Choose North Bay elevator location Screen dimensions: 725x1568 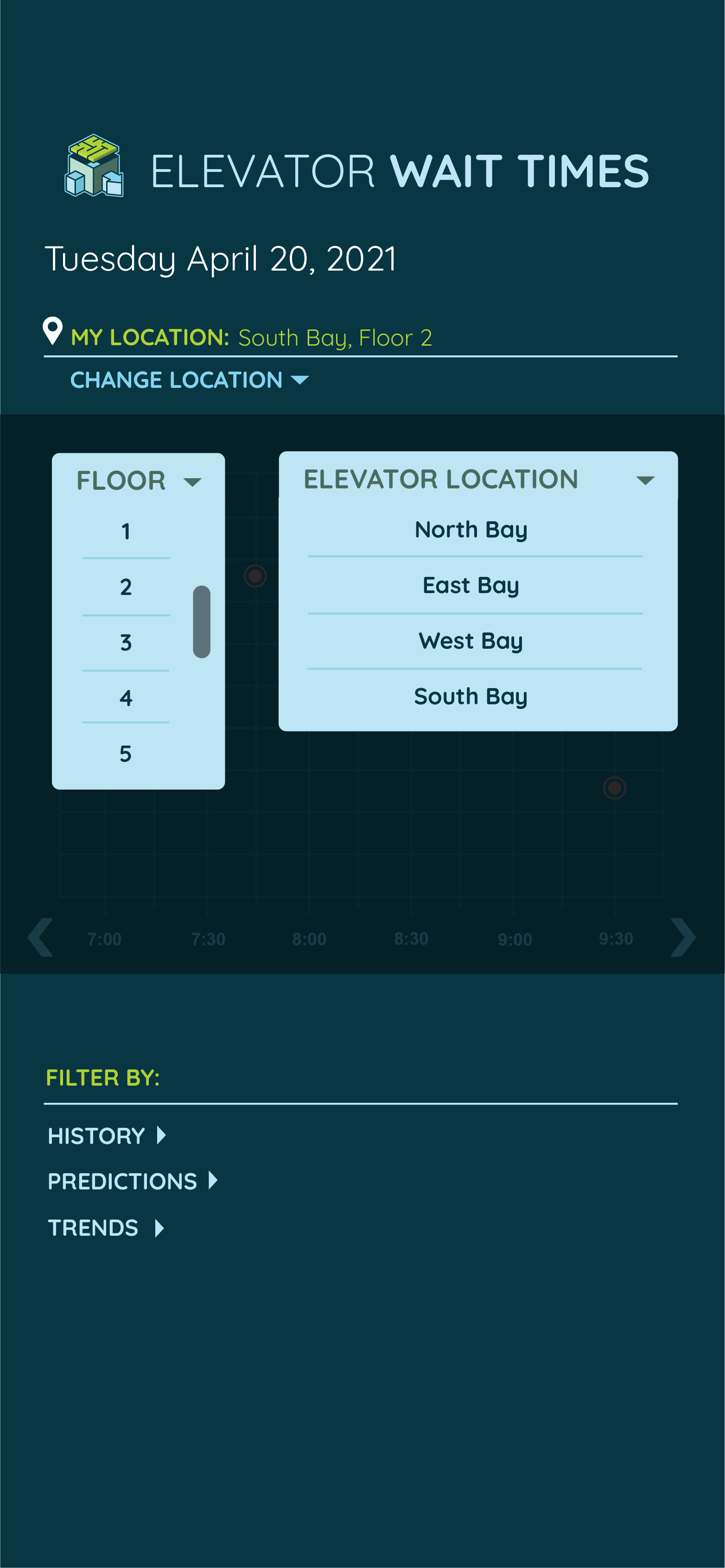coord(471,530)
